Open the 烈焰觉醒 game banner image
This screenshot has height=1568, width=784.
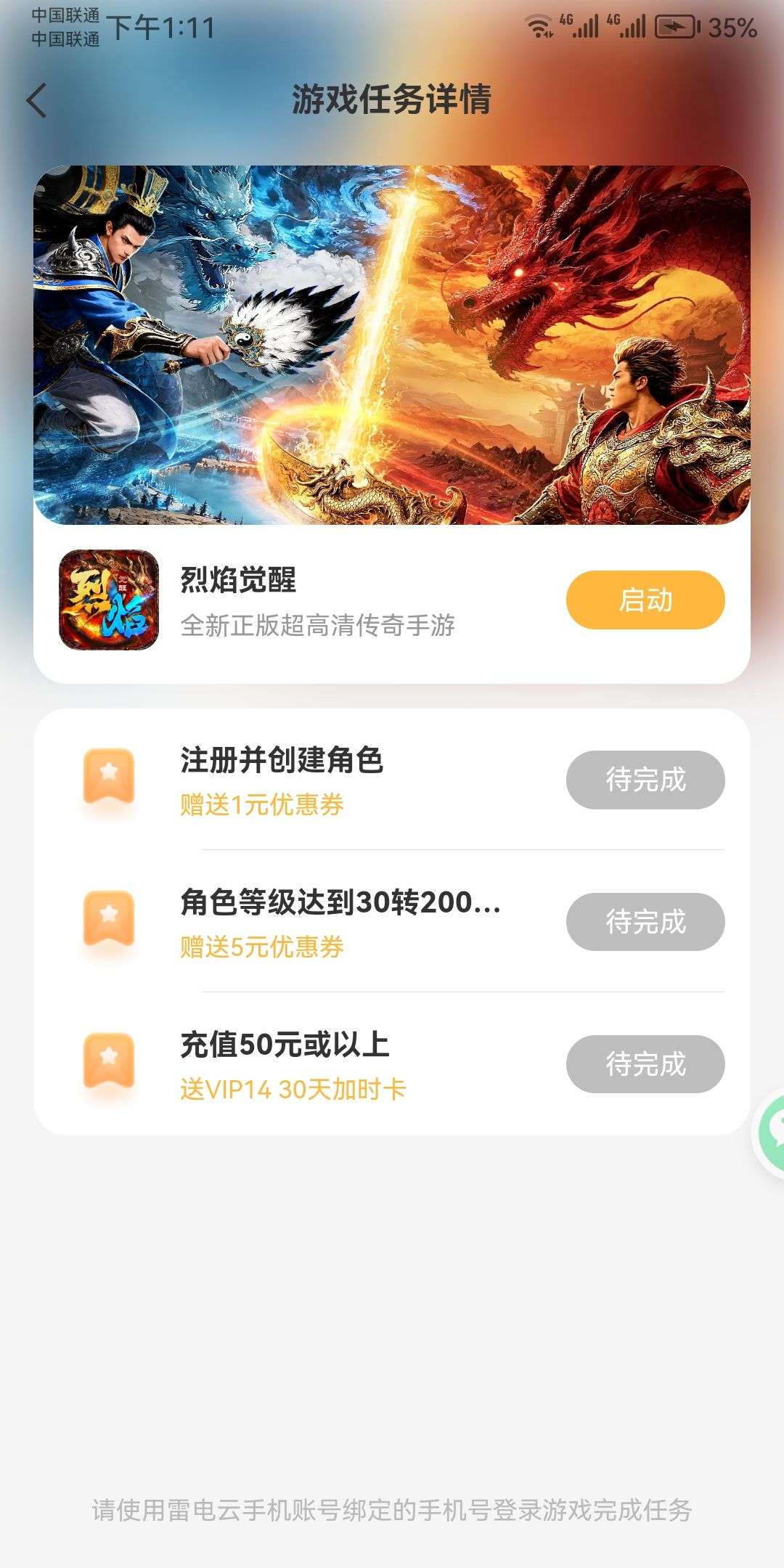point(392,345)
